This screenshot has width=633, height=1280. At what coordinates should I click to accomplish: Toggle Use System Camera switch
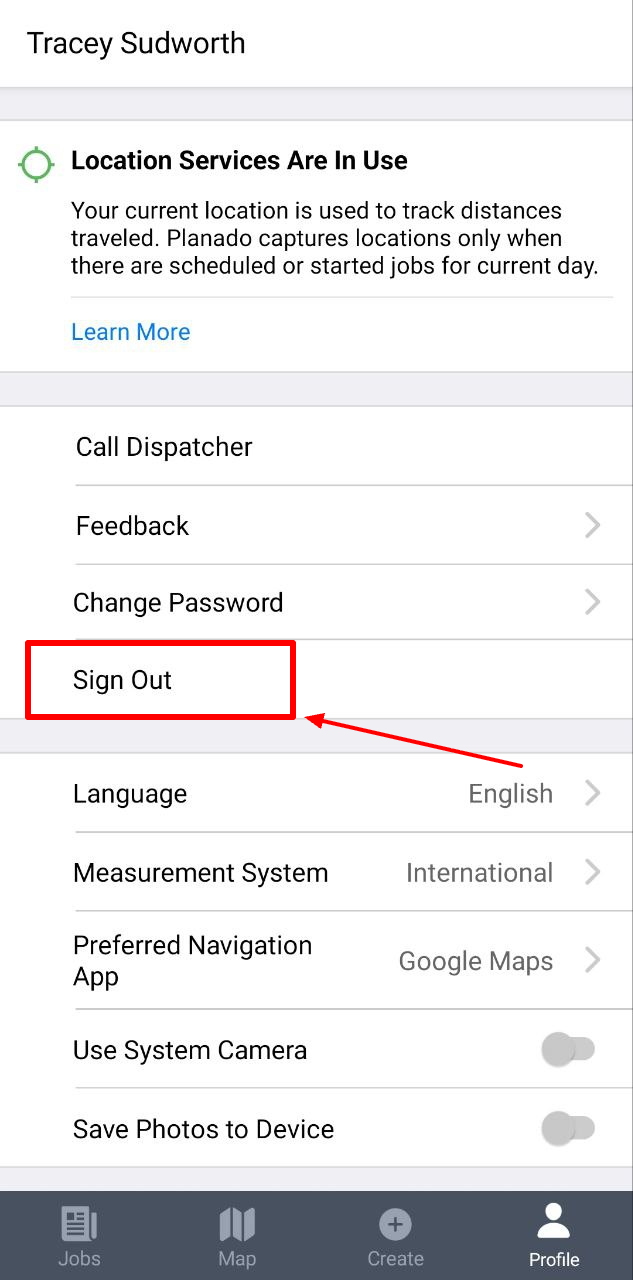[568, 1050]
